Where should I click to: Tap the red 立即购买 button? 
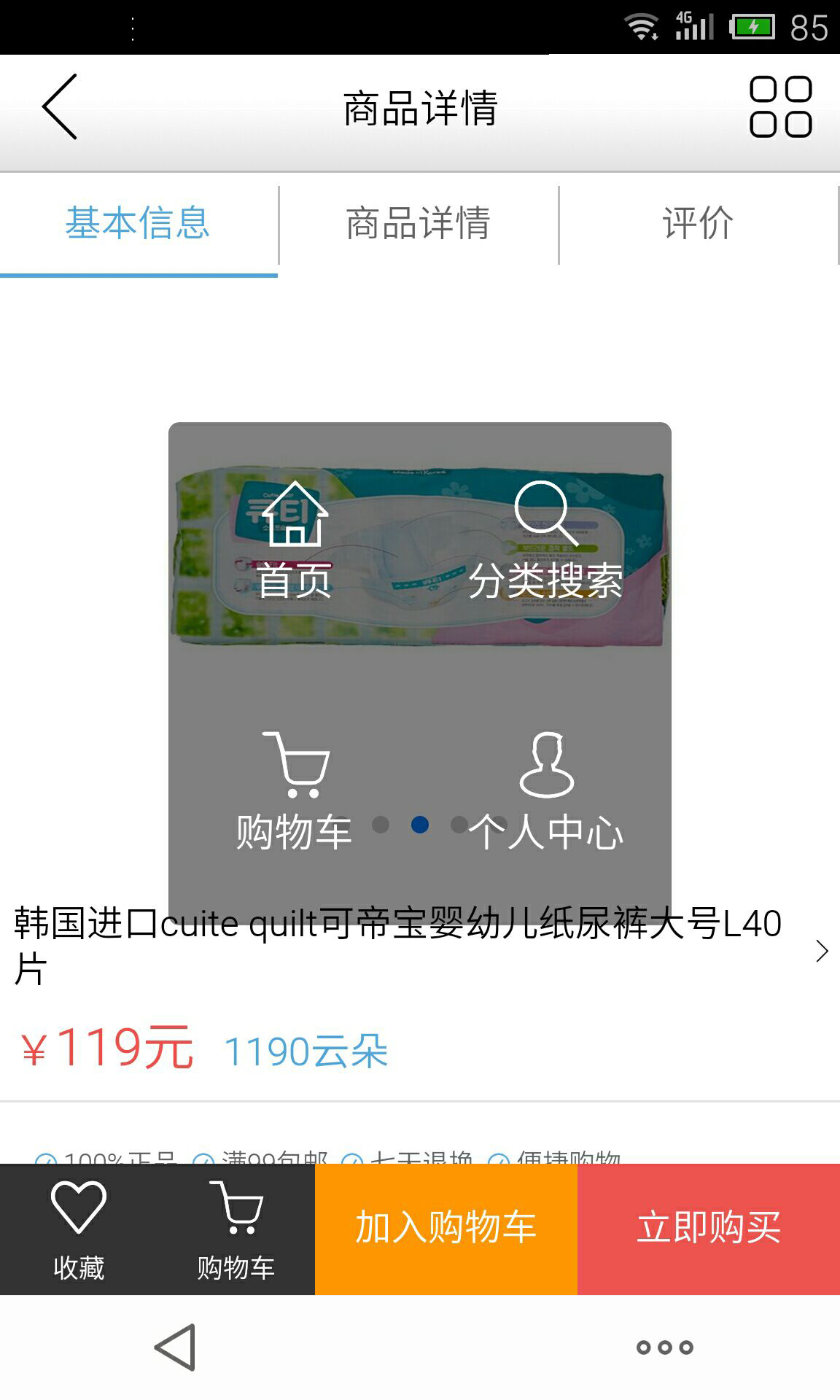709,1228
